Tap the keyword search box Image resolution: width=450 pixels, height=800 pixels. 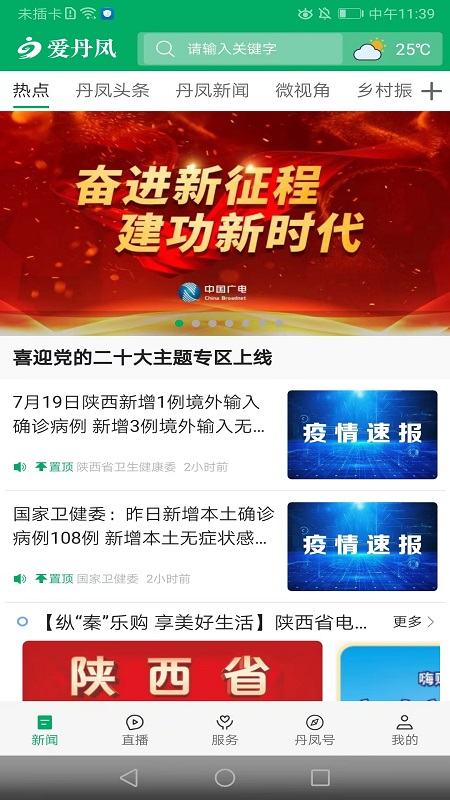click(x=242, y=49)
